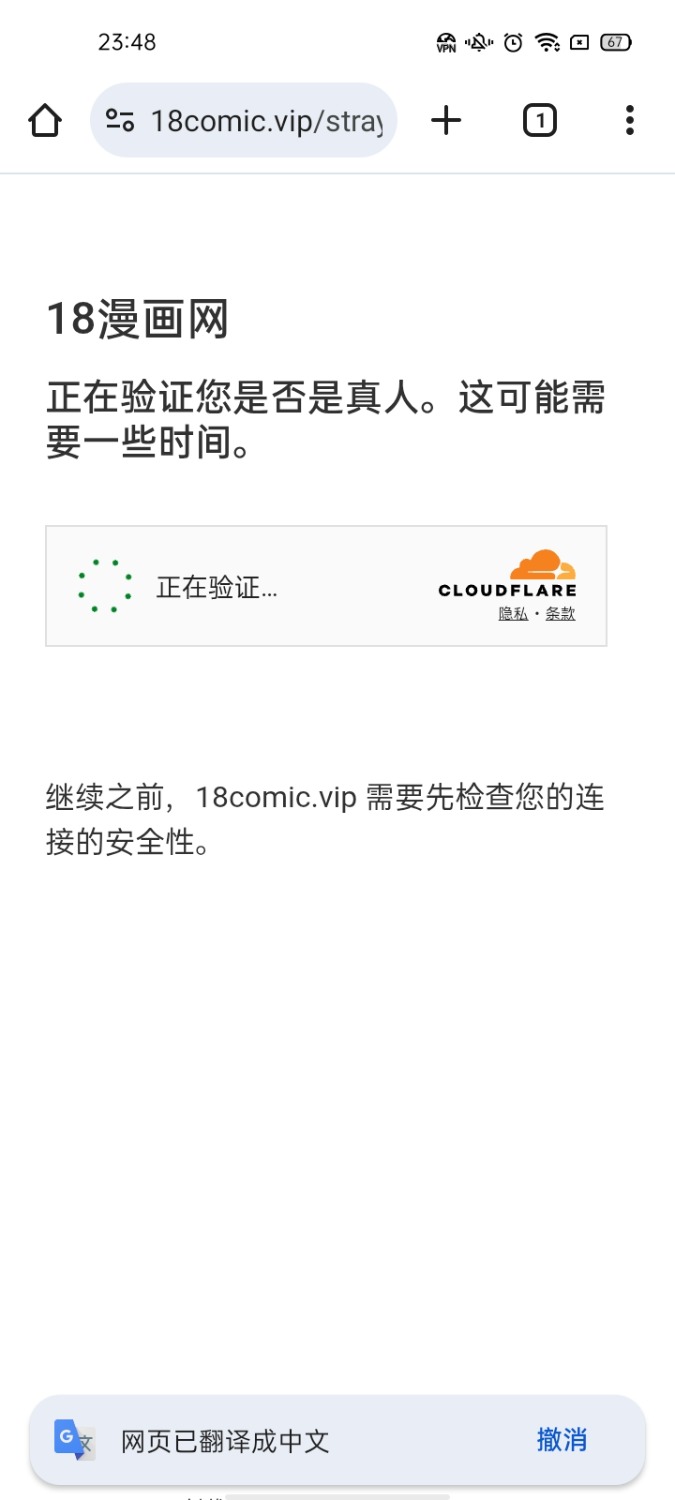This screenshot has height=1500, width=675.
Task: Tap the Google Translate icon
Action: [74, 1440]
